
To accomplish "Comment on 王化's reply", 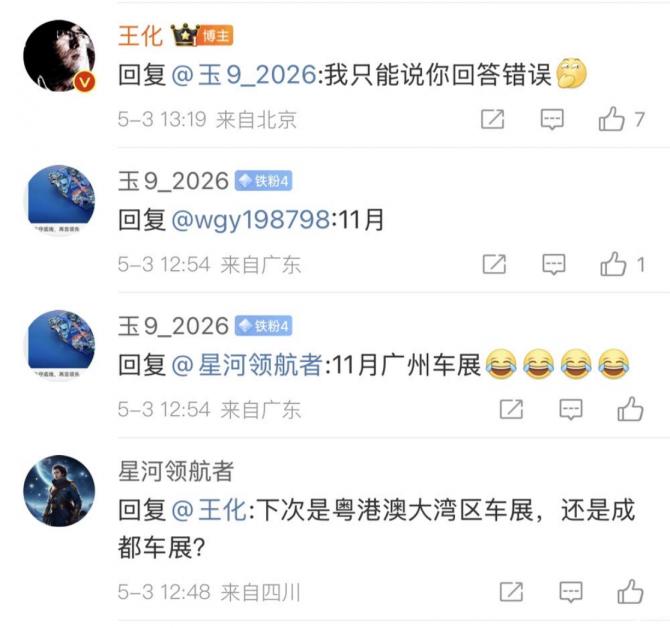I will (553, 120).
